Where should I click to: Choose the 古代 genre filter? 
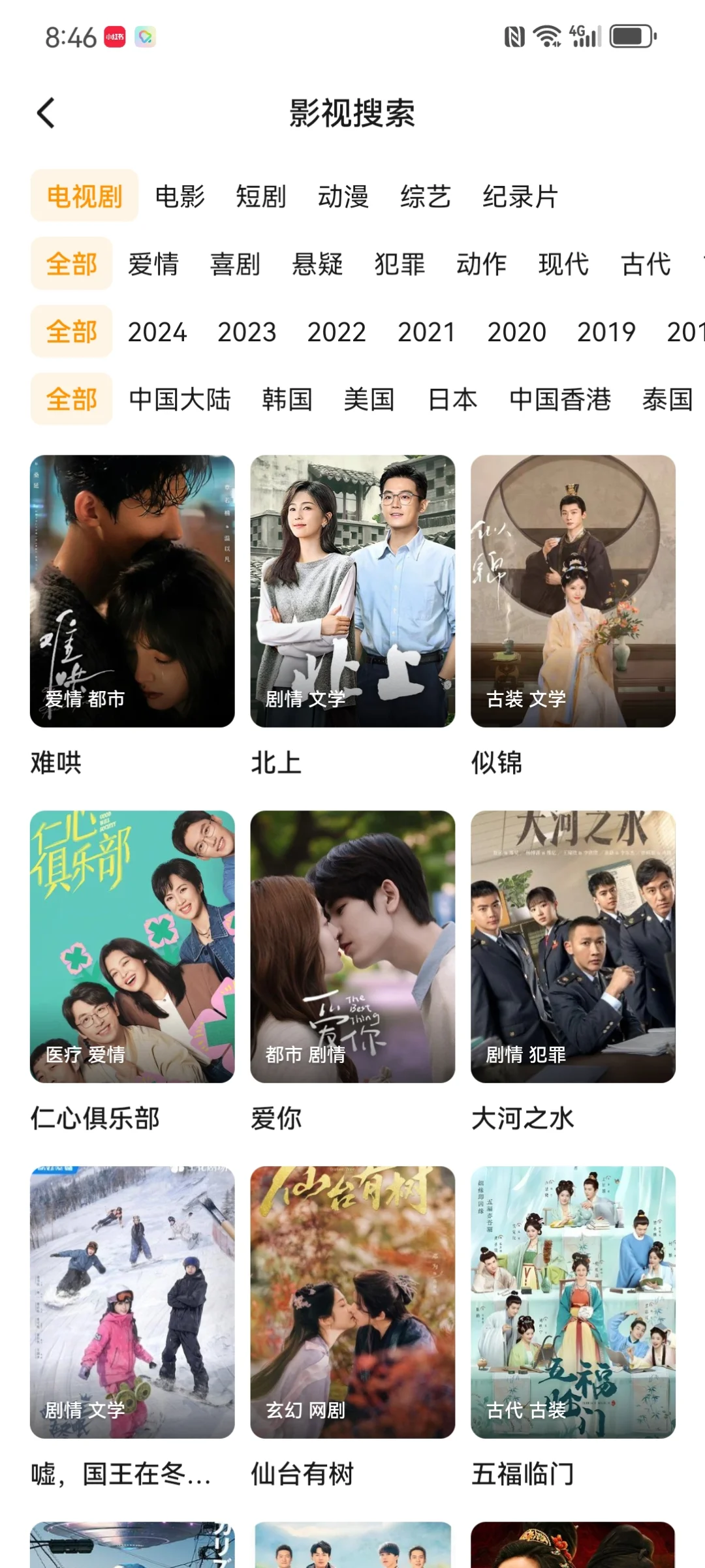click(x=646, y=264)
